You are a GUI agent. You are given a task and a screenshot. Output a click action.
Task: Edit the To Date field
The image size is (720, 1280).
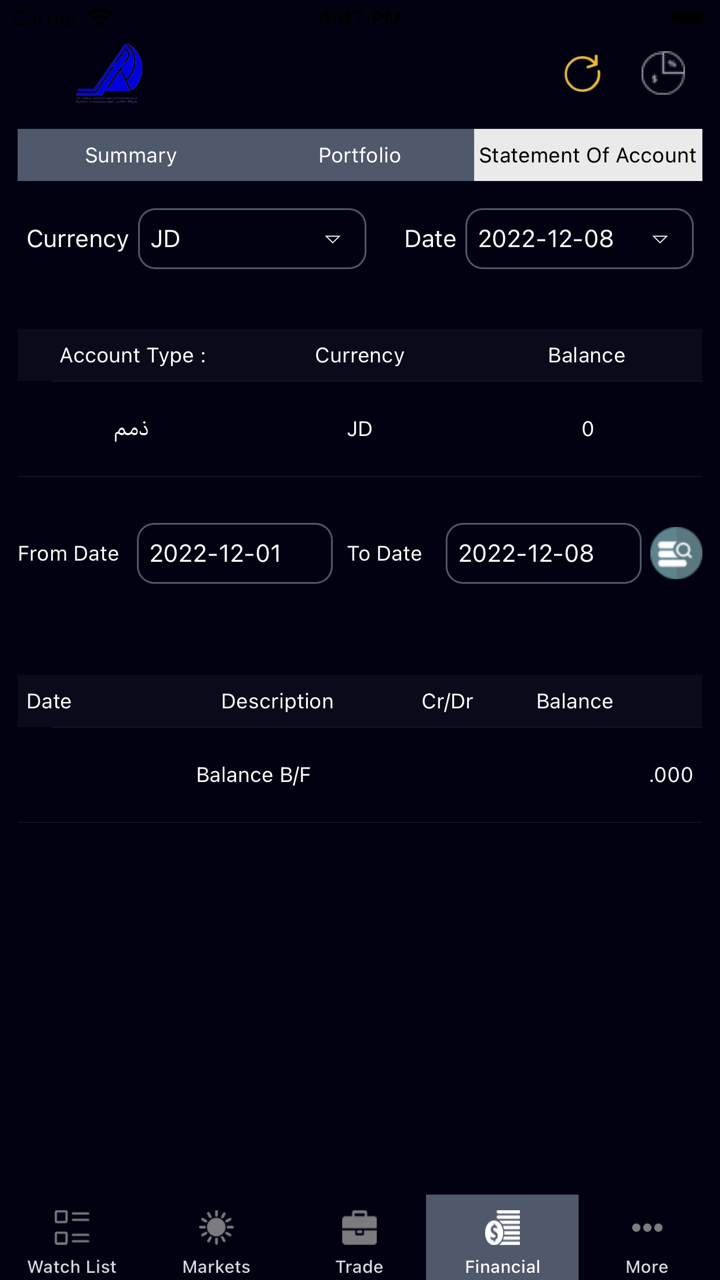(543, 553)
